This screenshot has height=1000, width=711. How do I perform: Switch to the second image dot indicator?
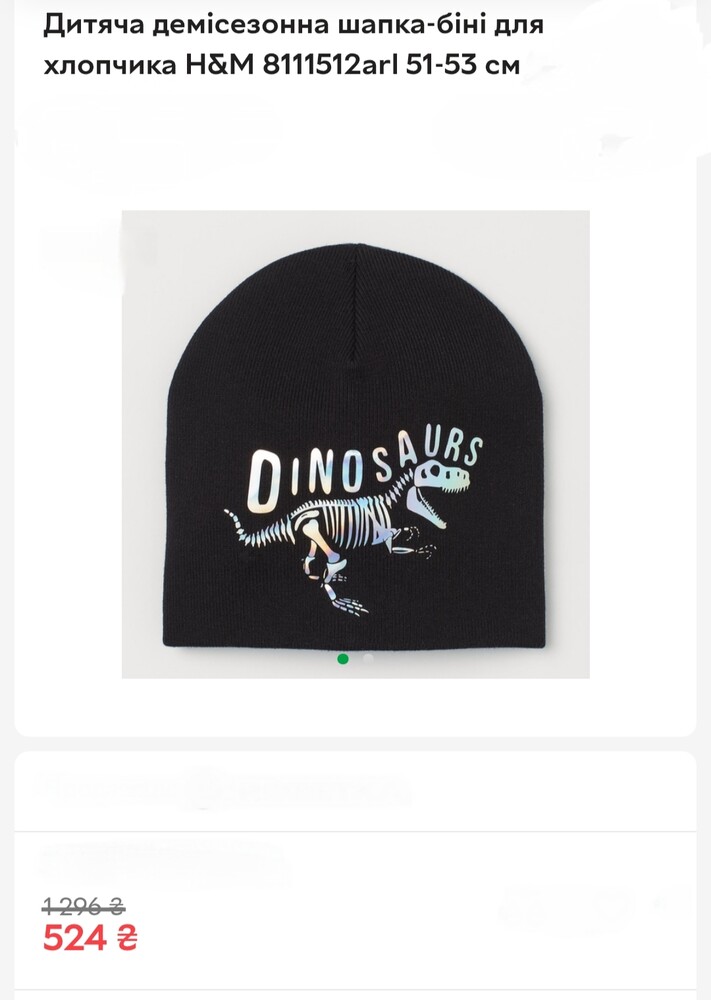click(368, 659)
